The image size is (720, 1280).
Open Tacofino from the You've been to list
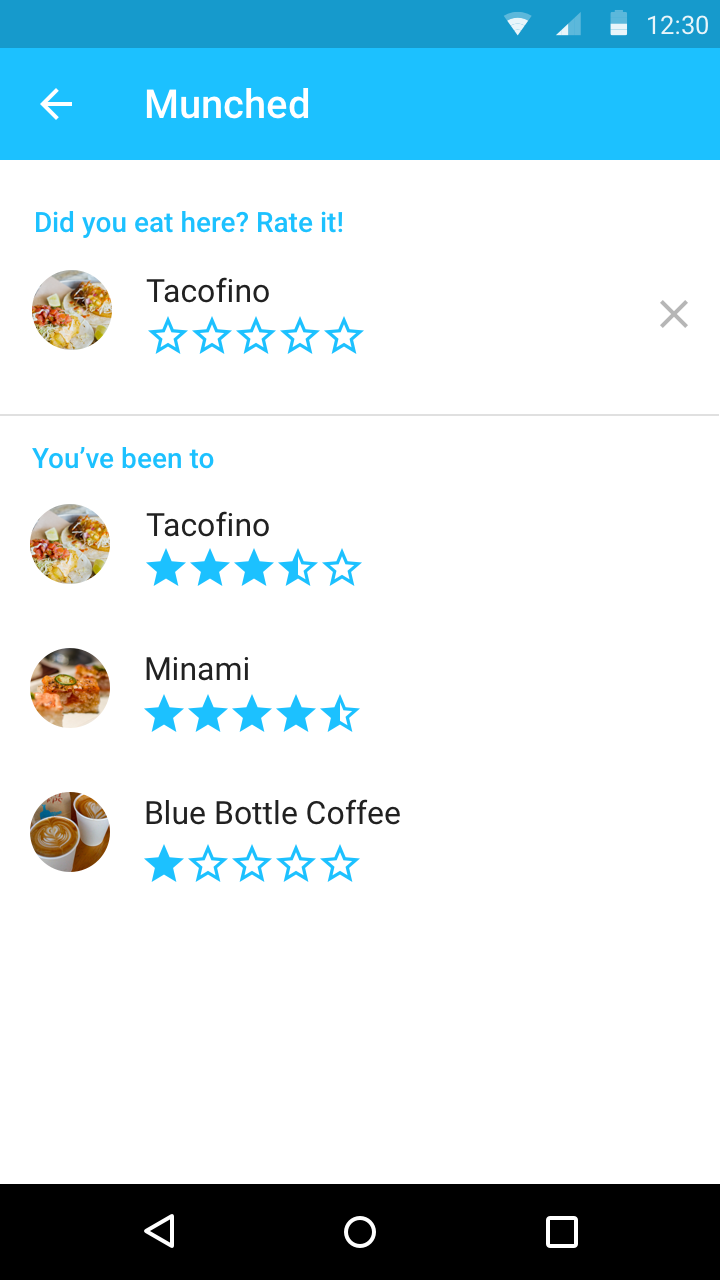[x=208, y=526]
